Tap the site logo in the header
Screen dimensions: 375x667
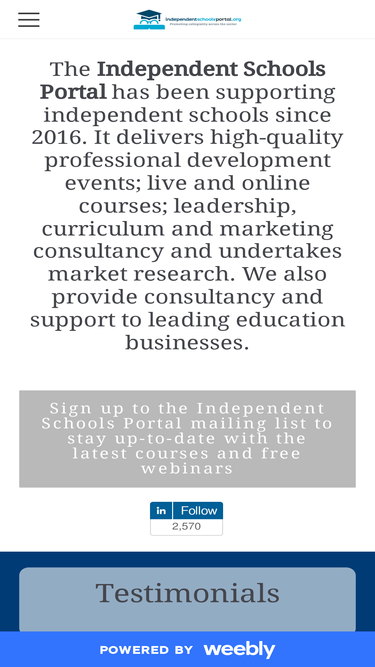click(x=188, y=20)
